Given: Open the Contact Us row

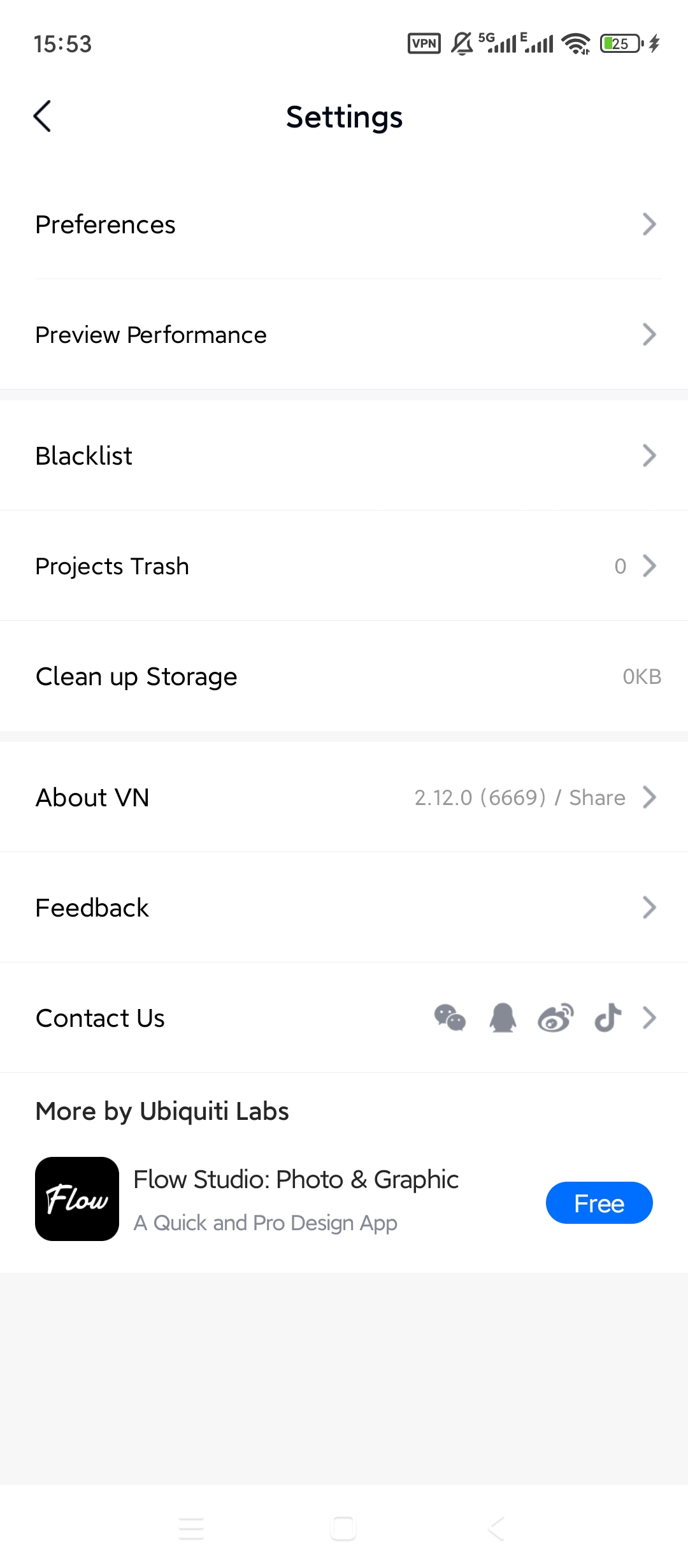Looking at the screenshot, I should (x=344, y=1018).
